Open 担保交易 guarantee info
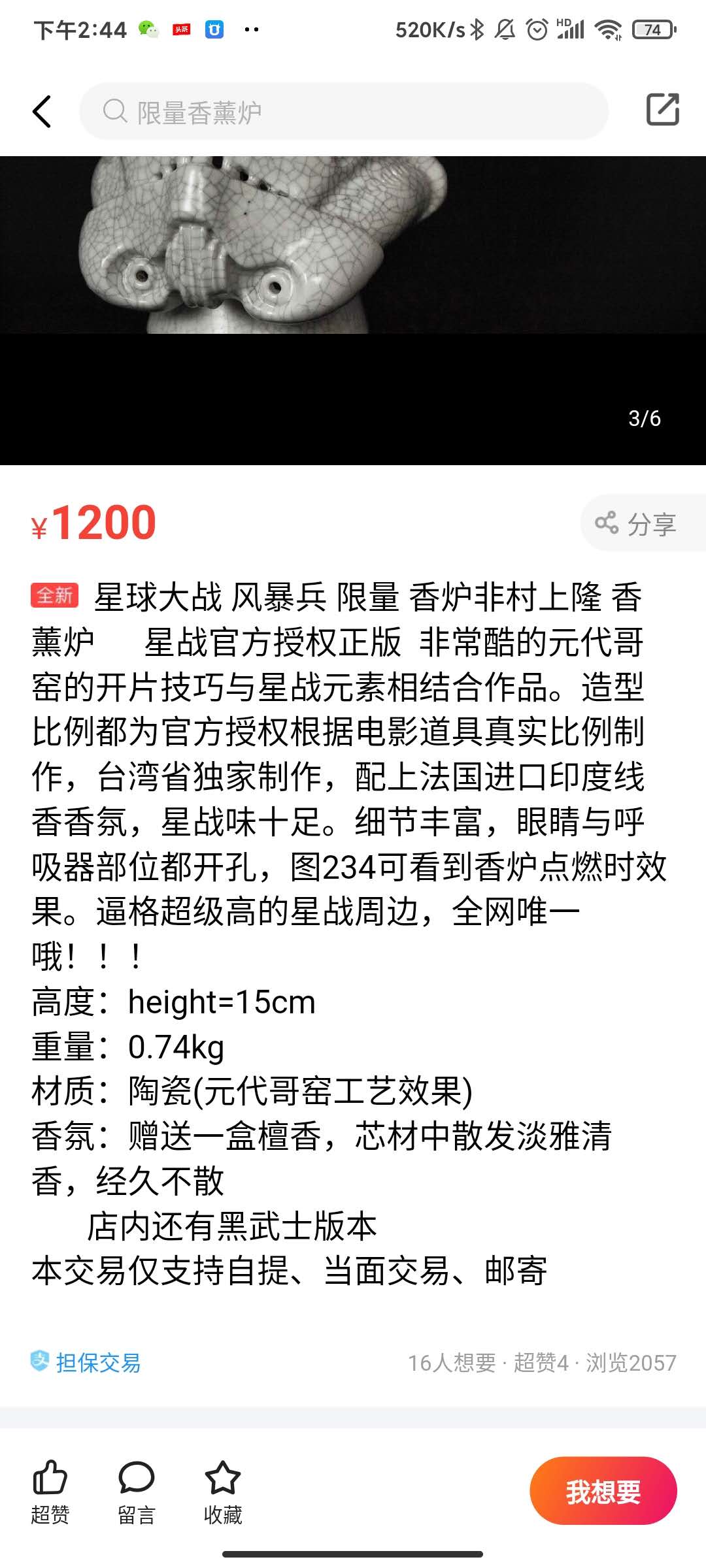The width and height of the screenshot is (706, 1568). 86,1363
